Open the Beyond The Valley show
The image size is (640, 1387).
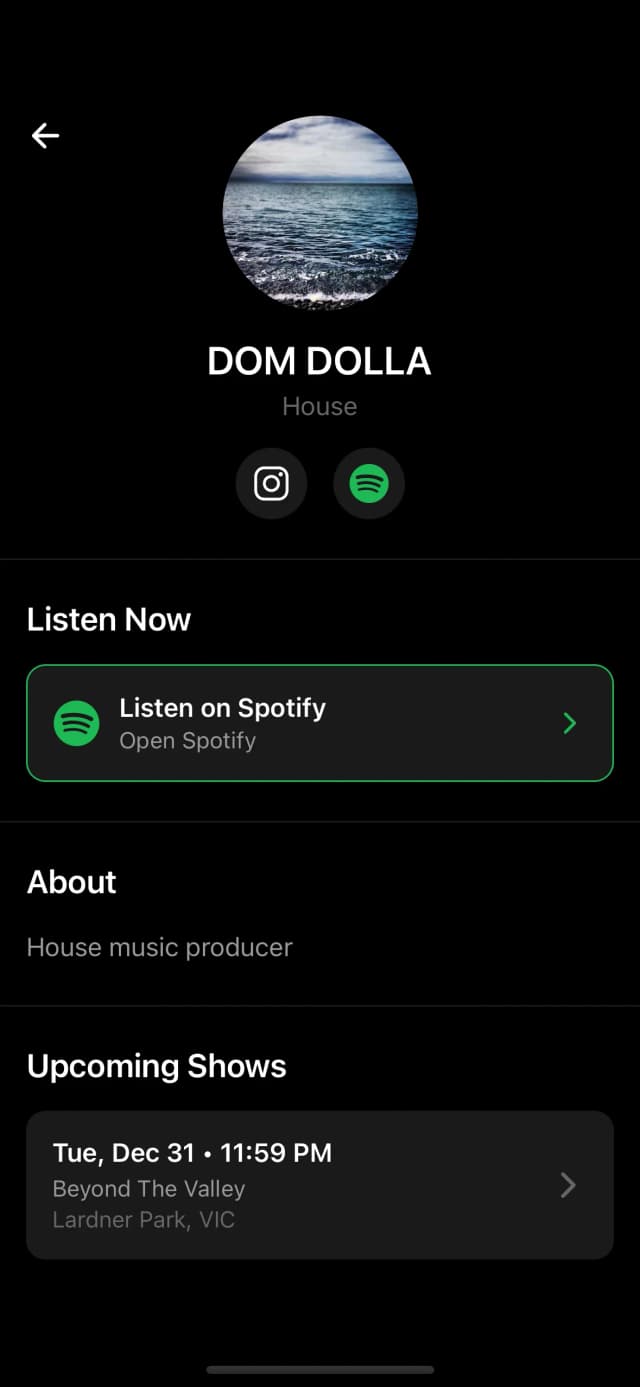tap(319, 1185)
